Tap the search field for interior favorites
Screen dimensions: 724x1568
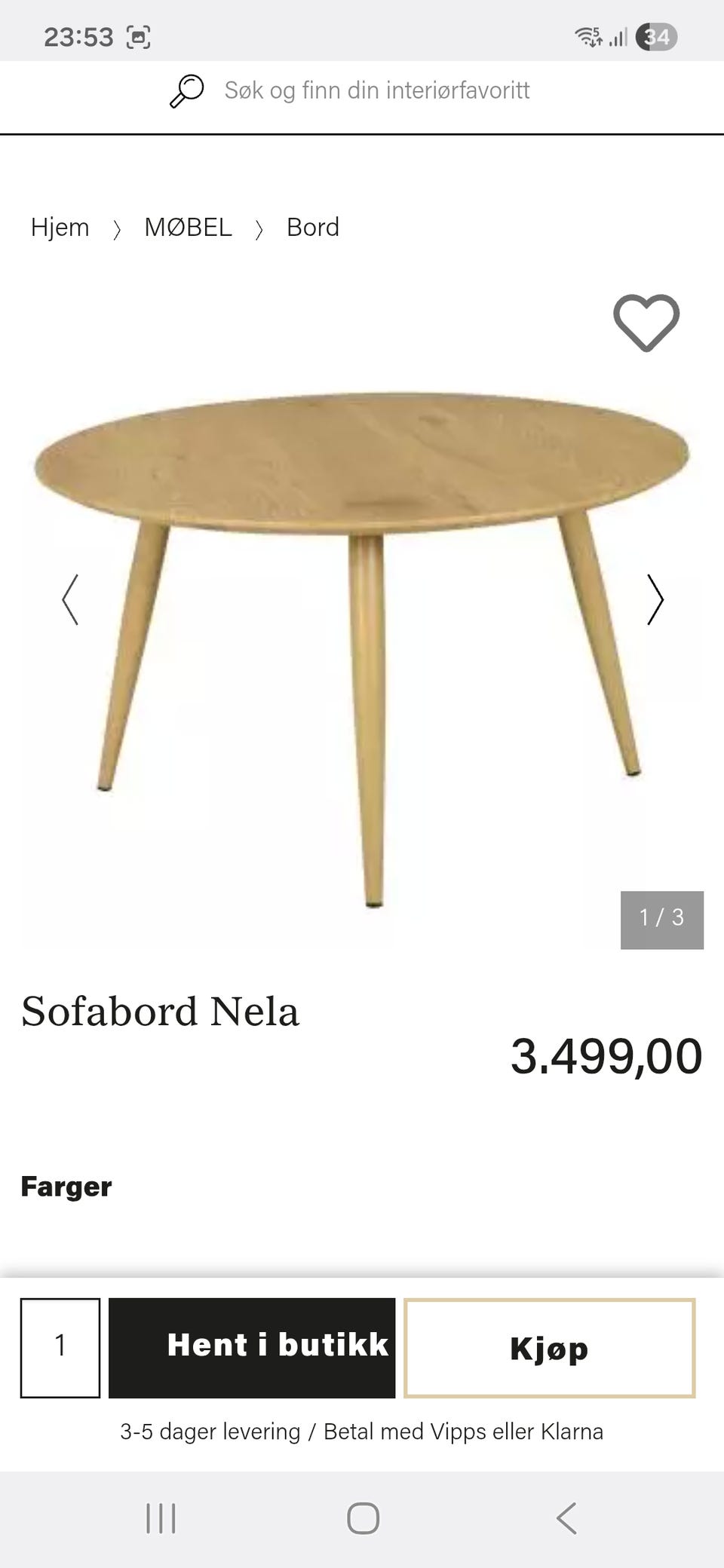point(377,90)
